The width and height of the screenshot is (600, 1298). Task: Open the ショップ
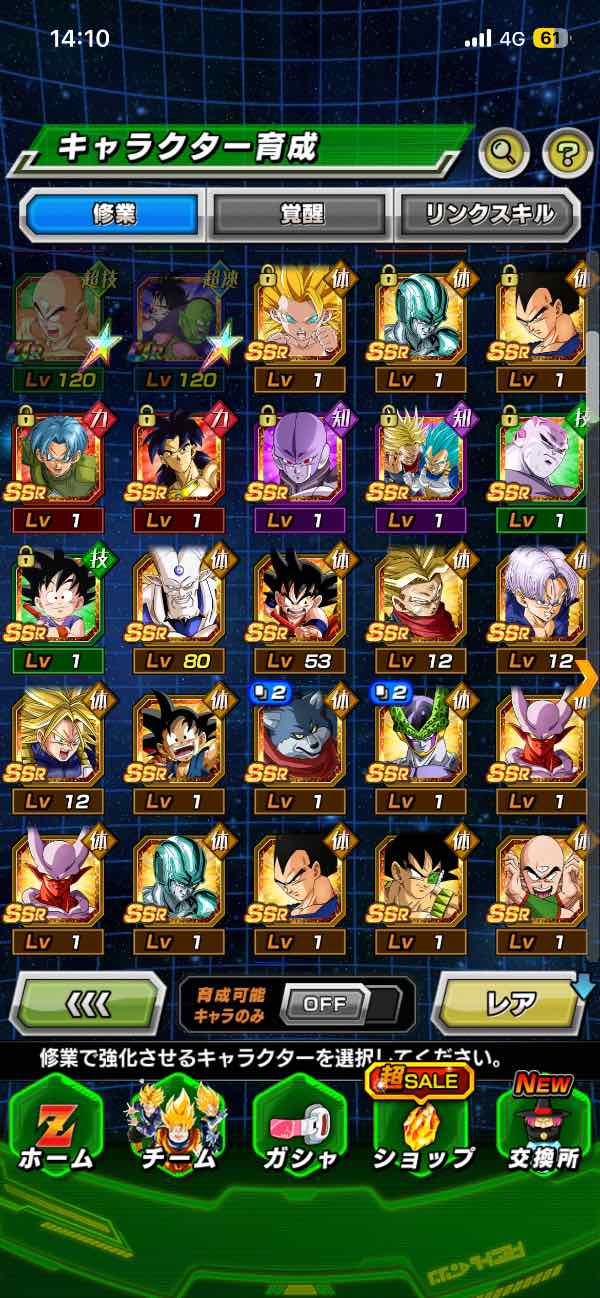pos(421,1125)
